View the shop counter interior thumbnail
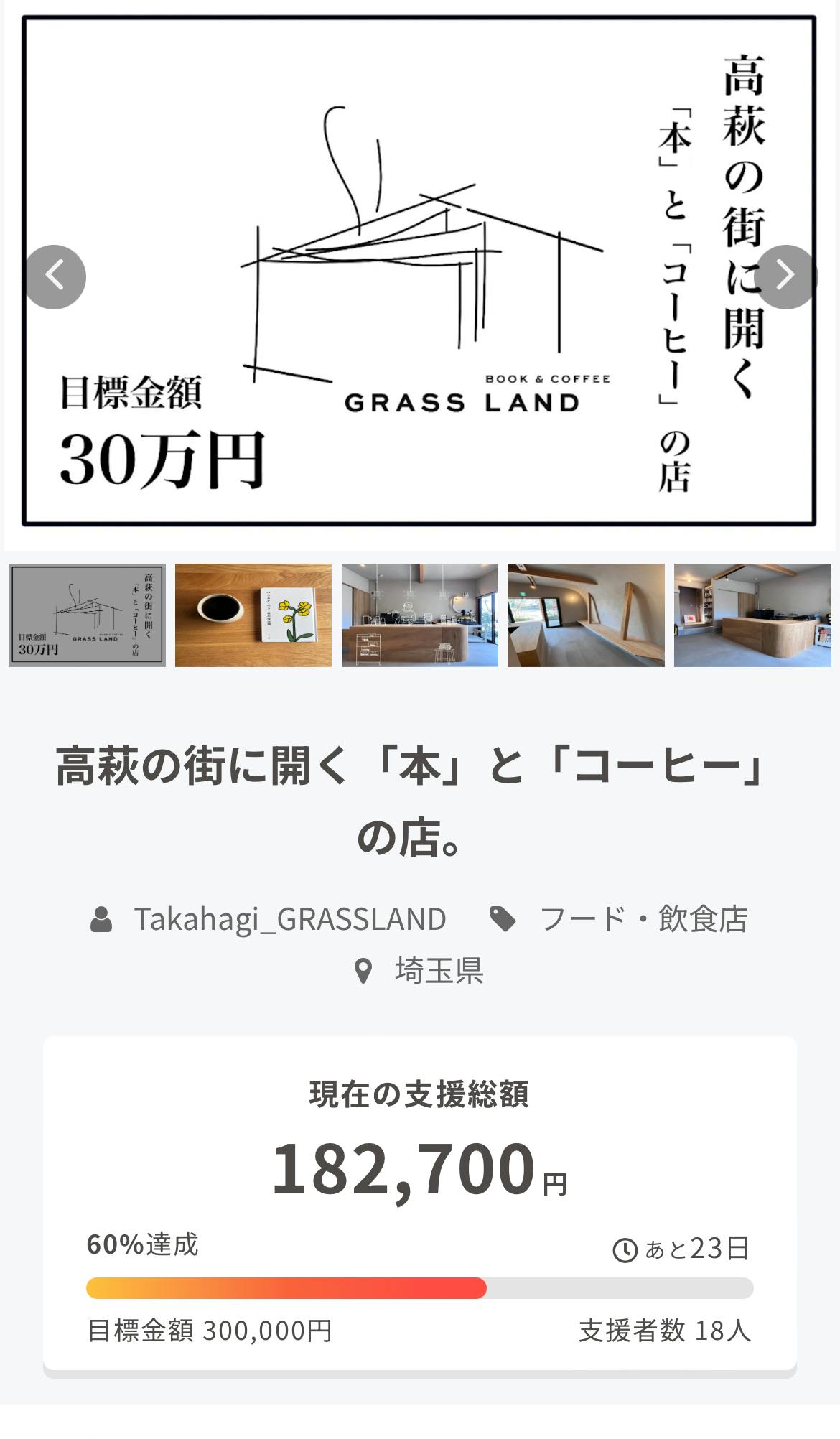840x1439 pixels. 420,615
